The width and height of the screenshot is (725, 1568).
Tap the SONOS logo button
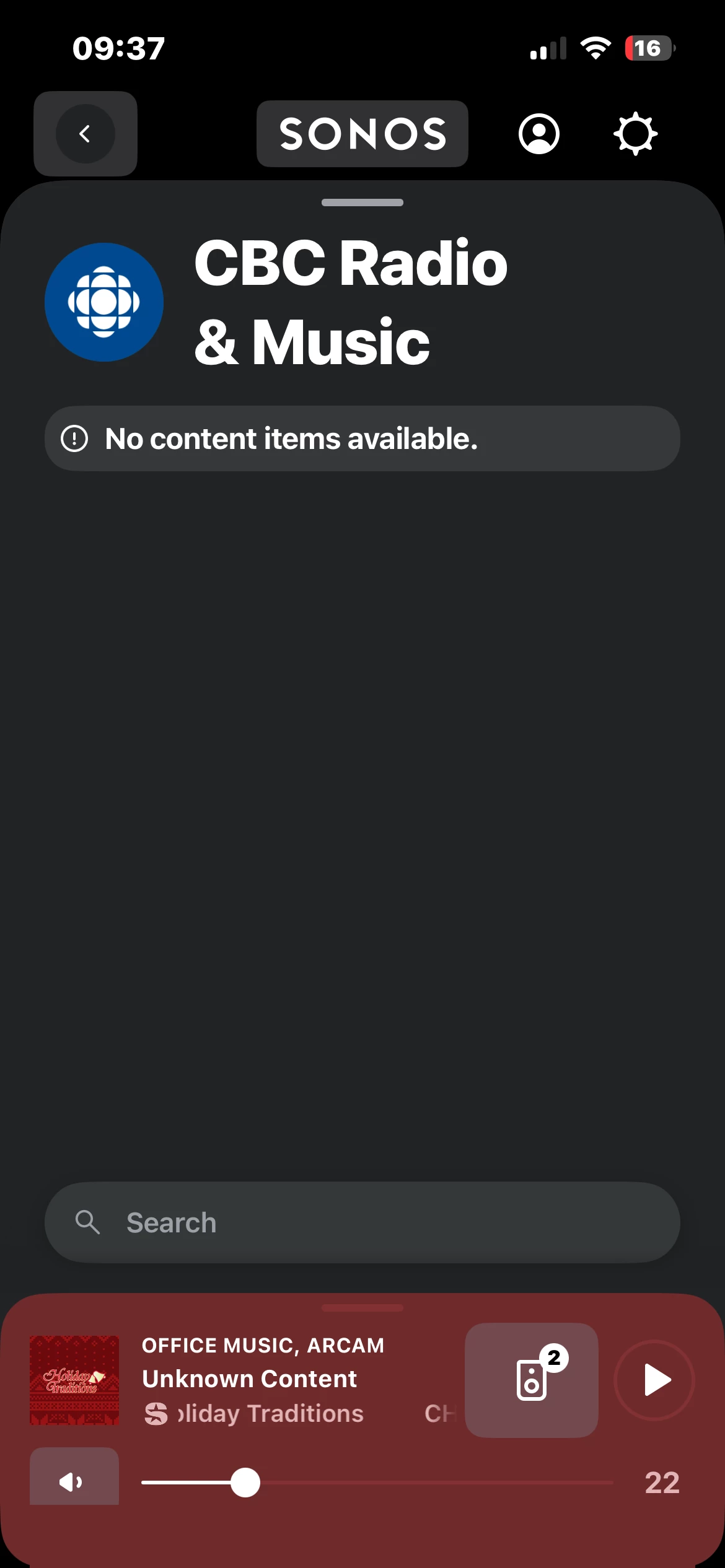[362, 134]
